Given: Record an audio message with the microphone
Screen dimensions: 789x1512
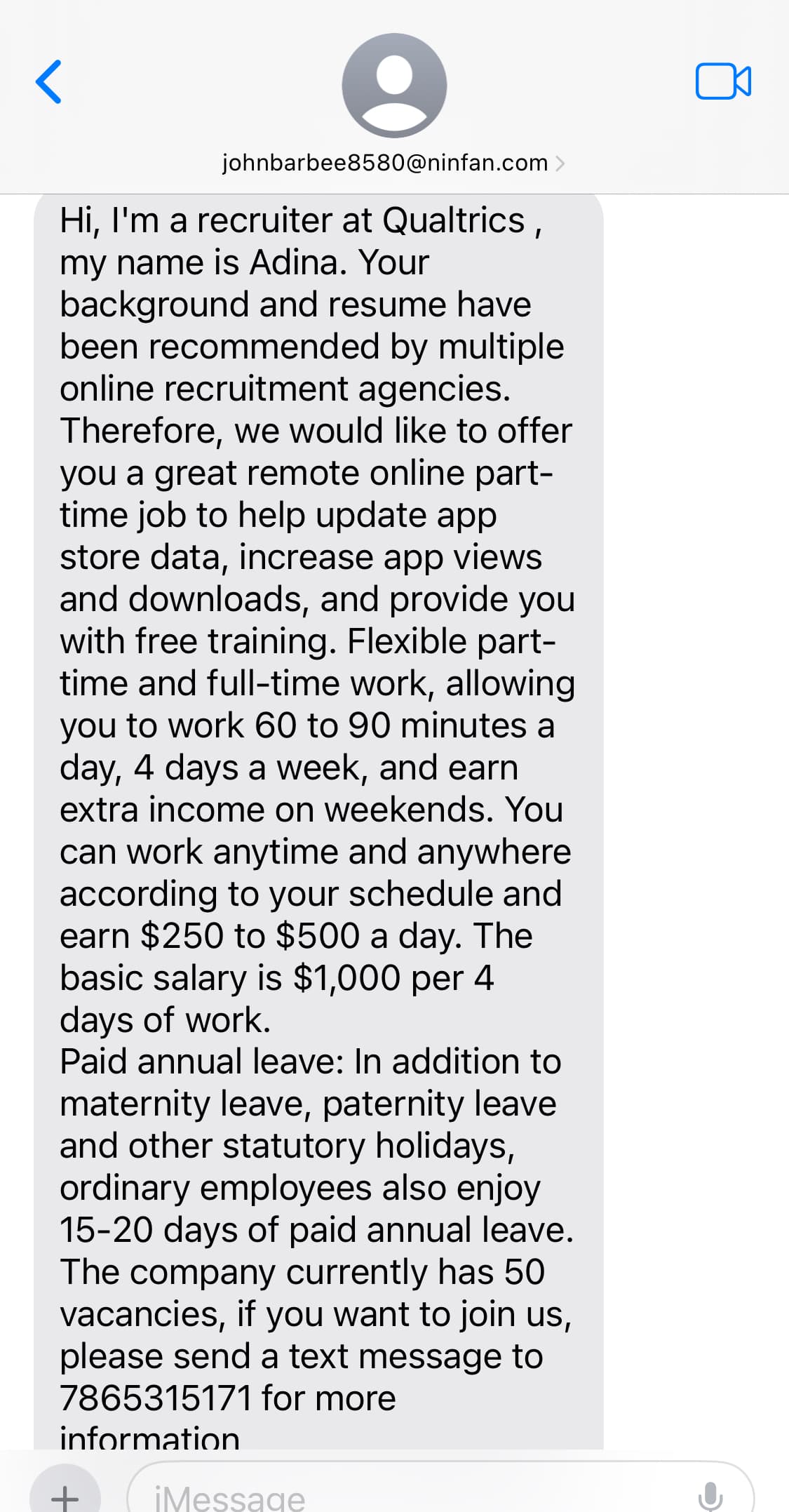Looking at the screenshot, I should pos(710,1495).
